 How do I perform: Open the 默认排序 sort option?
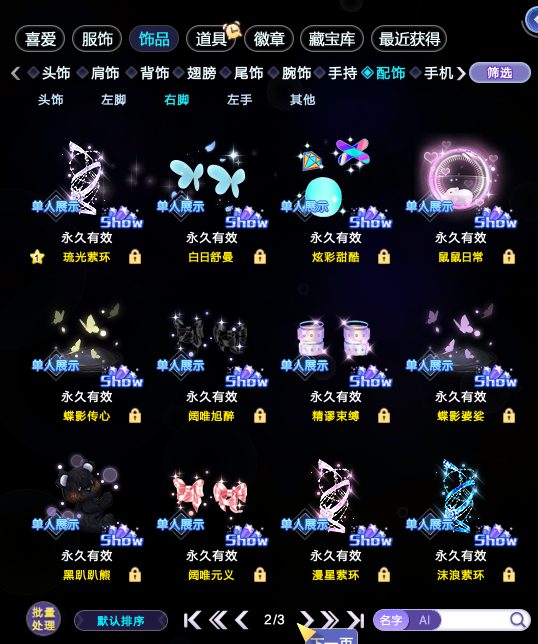click(x=121, y=620)
